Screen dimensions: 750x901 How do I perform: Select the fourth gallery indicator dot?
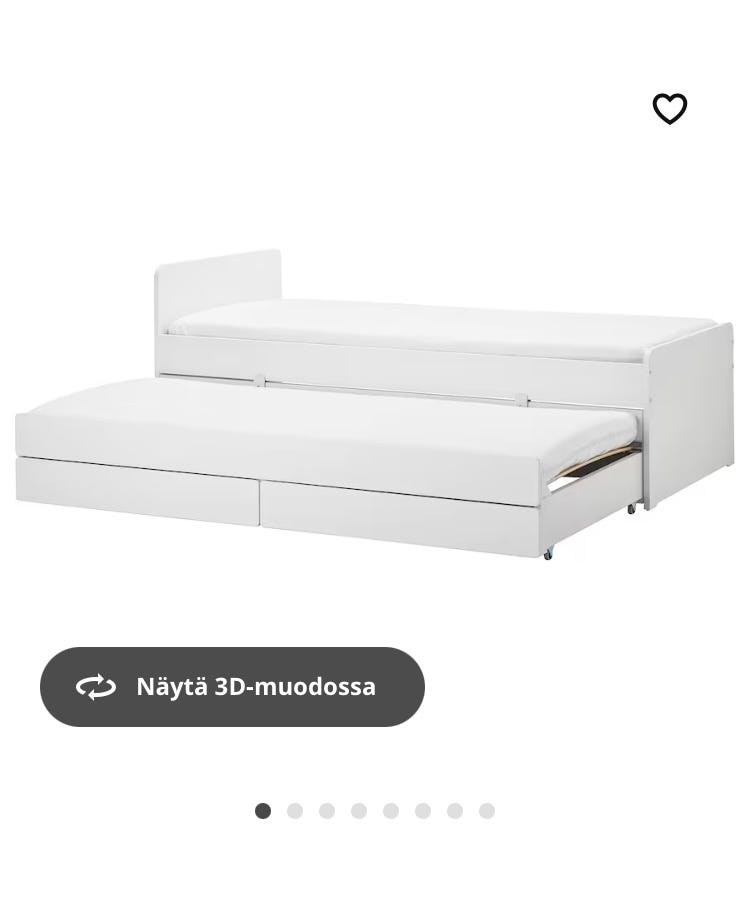359,811
